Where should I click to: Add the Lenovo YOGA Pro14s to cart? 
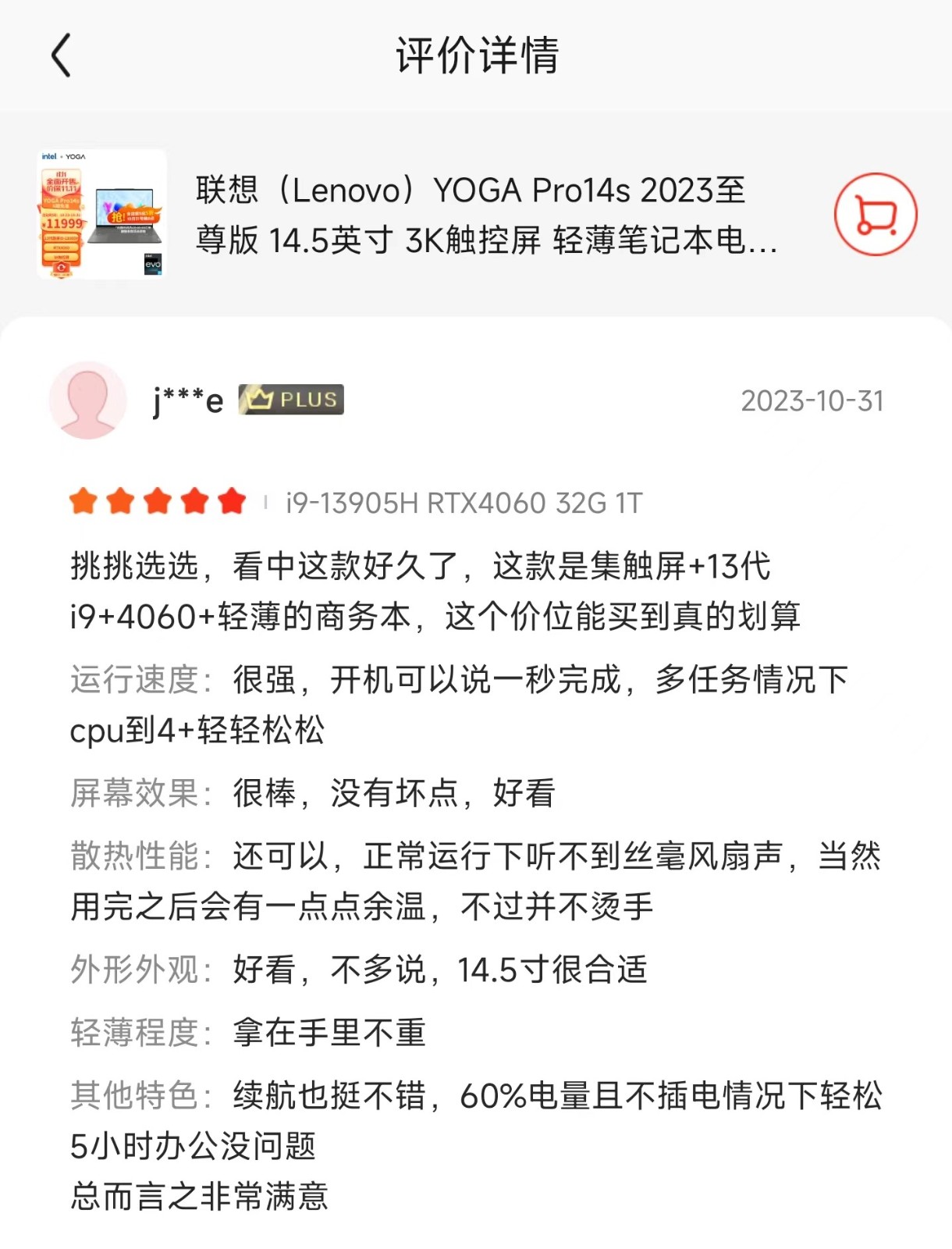875,214
